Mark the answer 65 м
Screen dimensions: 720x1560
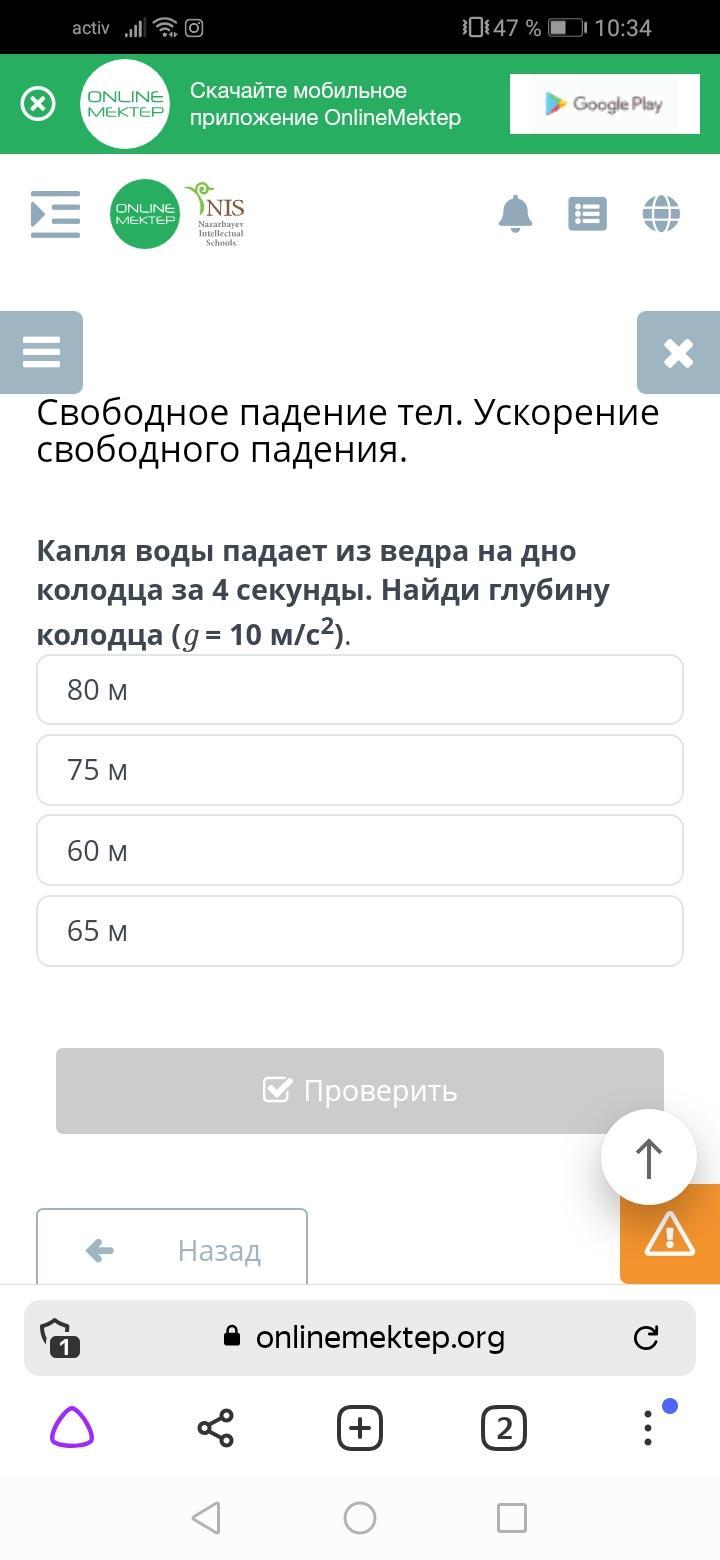(360, 931)
